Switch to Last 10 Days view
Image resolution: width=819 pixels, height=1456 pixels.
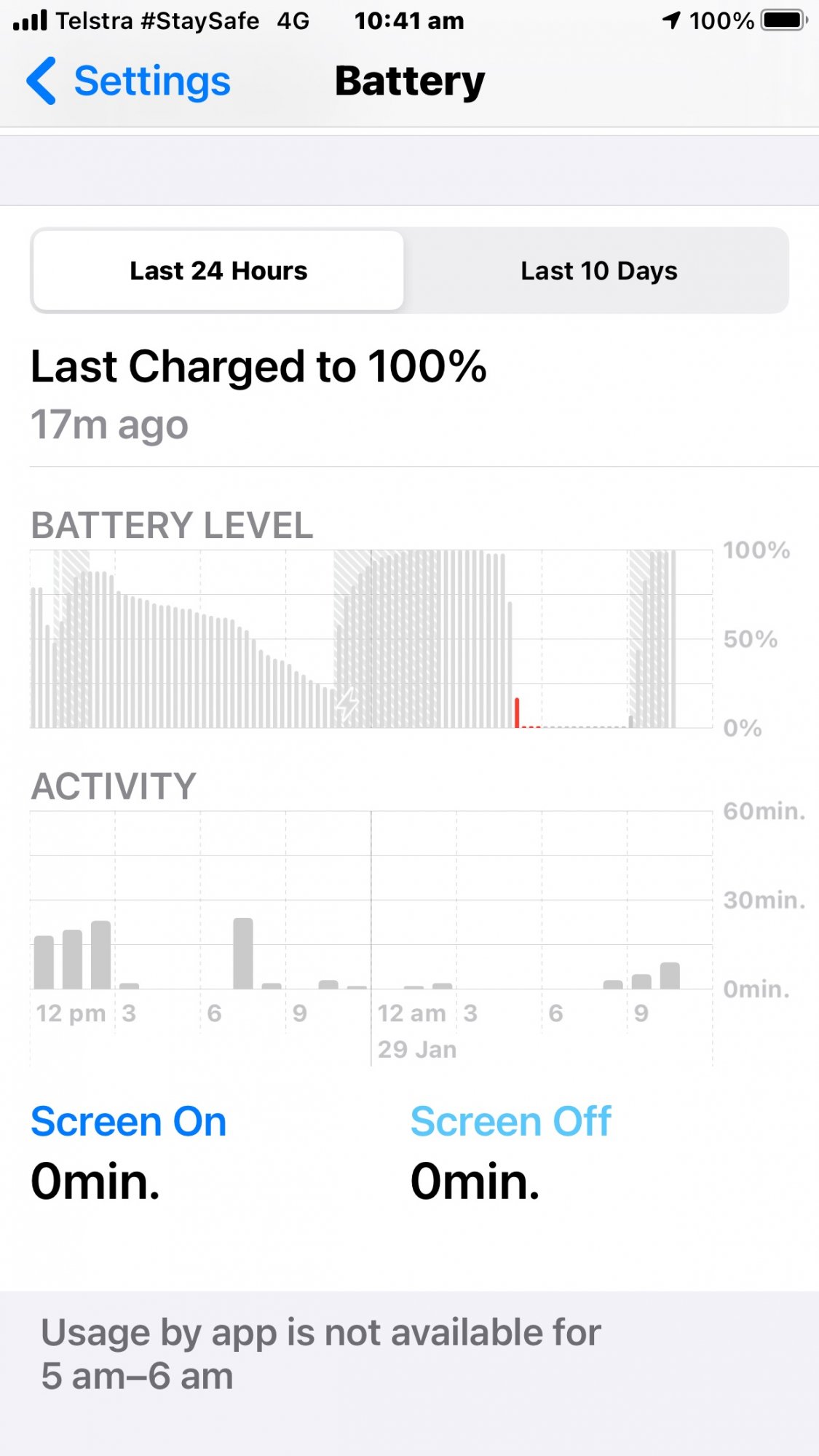click(x=598, y=271)
